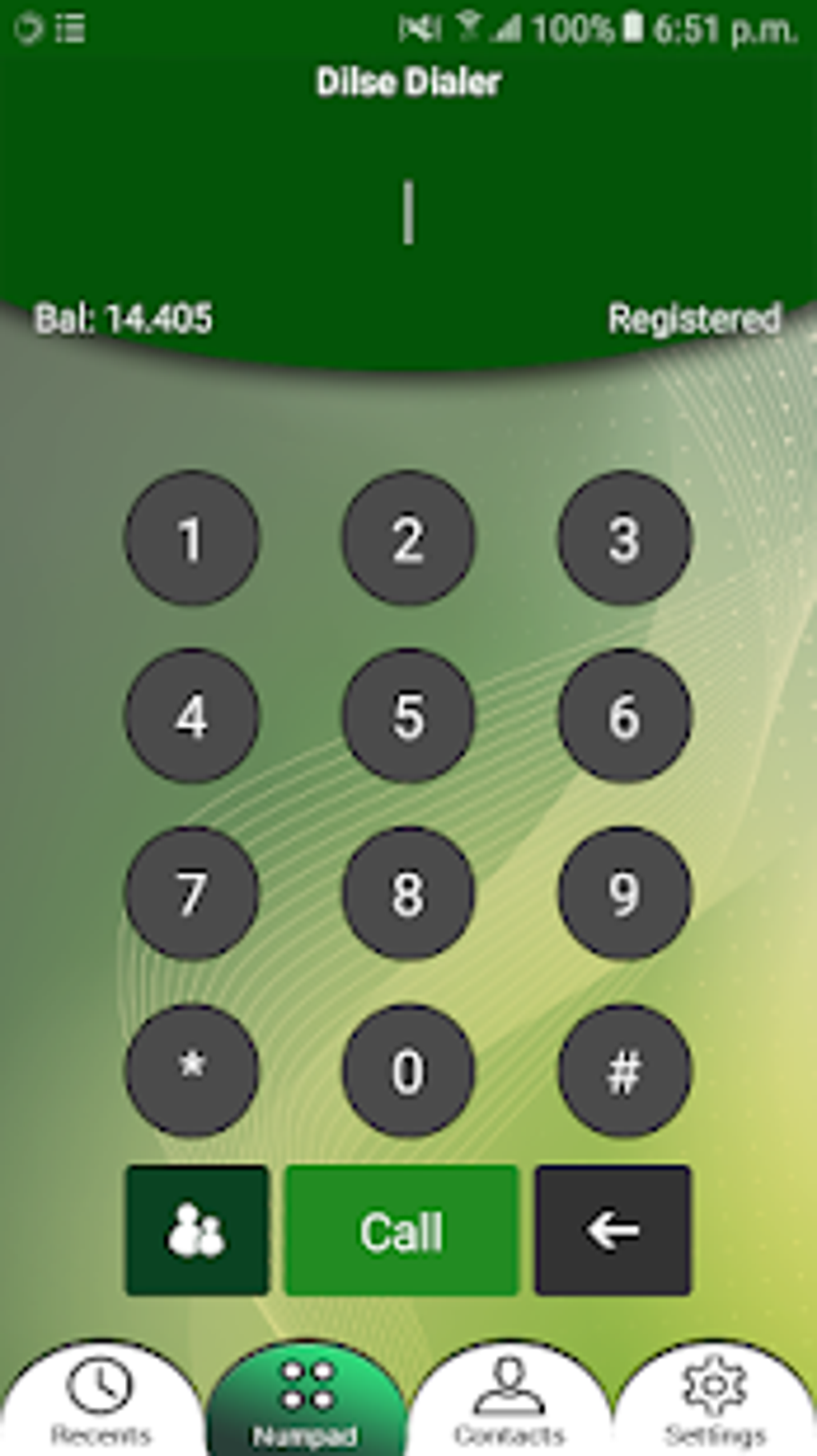Enter digit 6

click(x=625, y=716)
